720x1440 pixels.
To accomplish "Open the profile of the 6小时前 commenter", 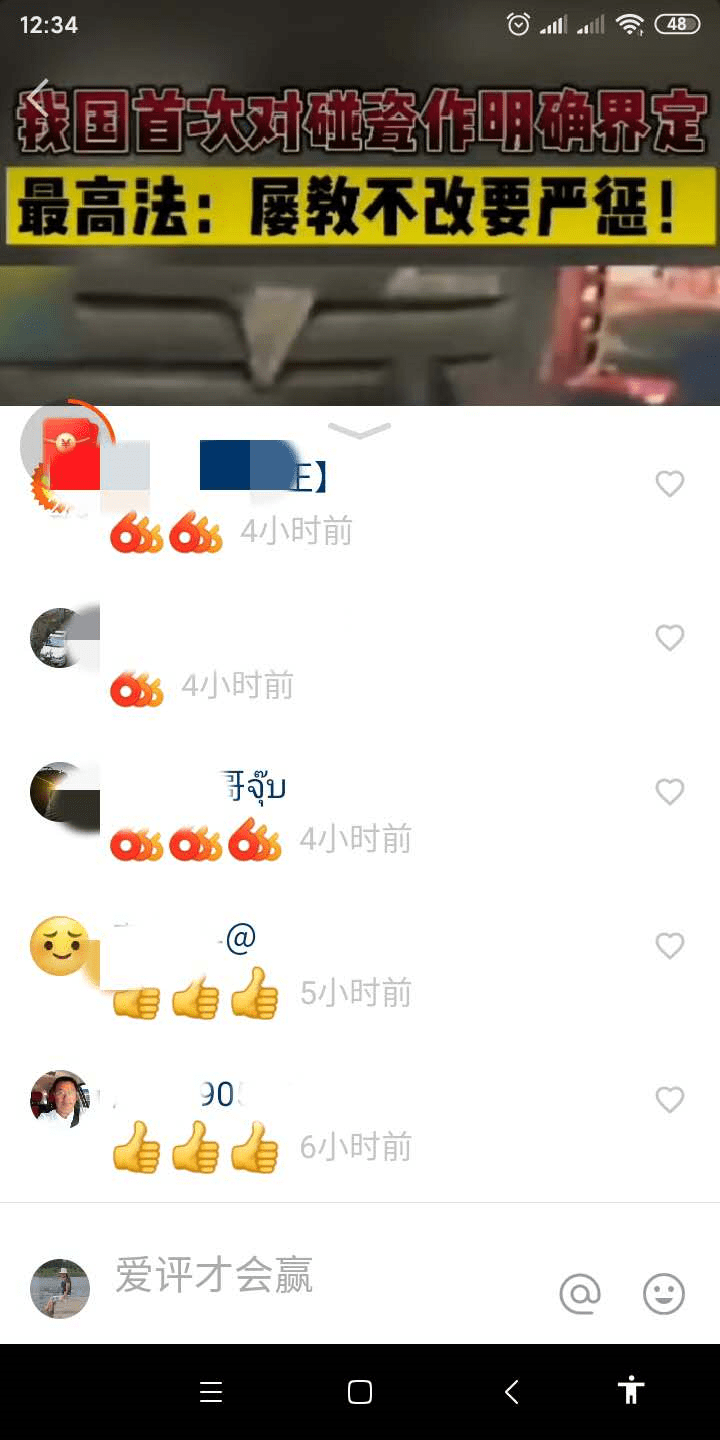I will point(60,1100).
